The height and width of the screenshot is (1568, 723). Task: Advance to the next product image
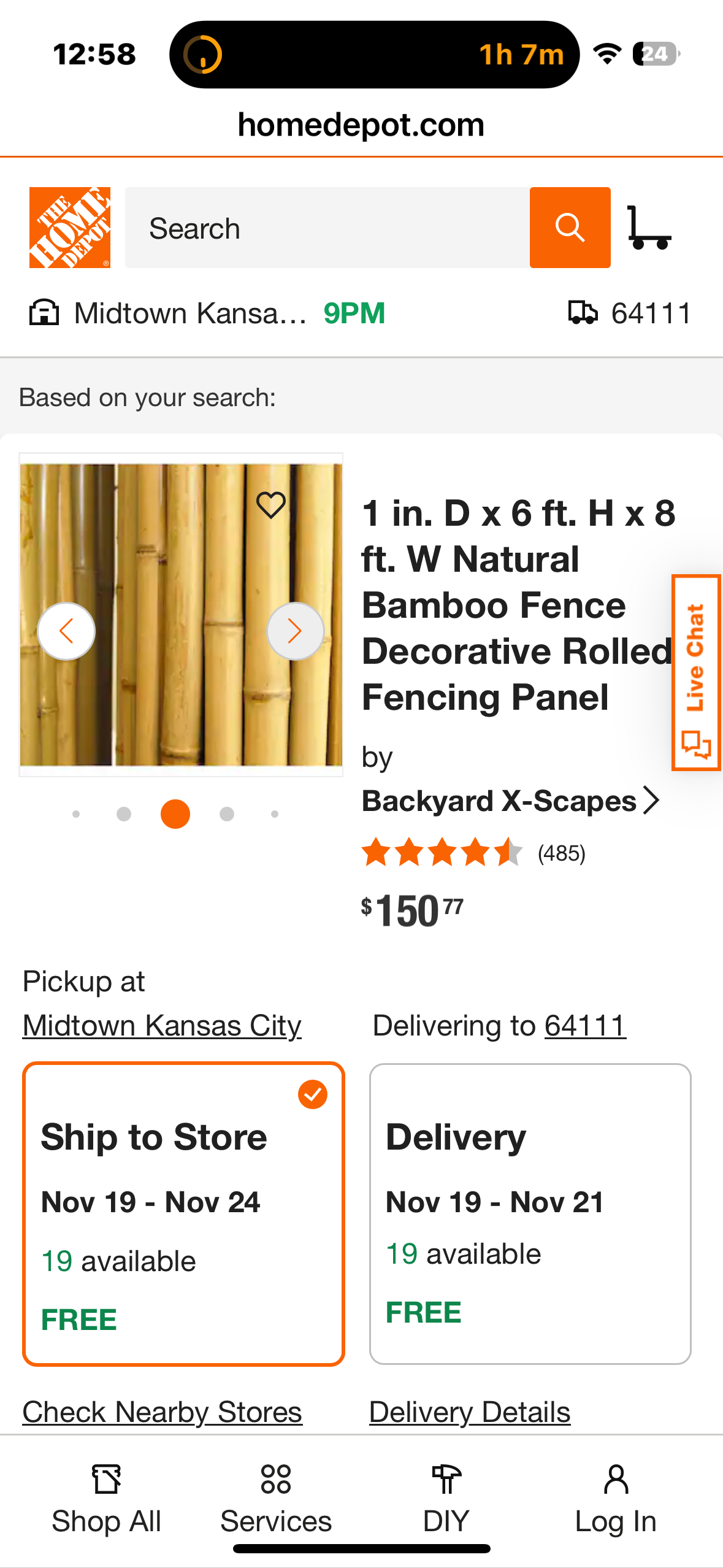[295, 631]
